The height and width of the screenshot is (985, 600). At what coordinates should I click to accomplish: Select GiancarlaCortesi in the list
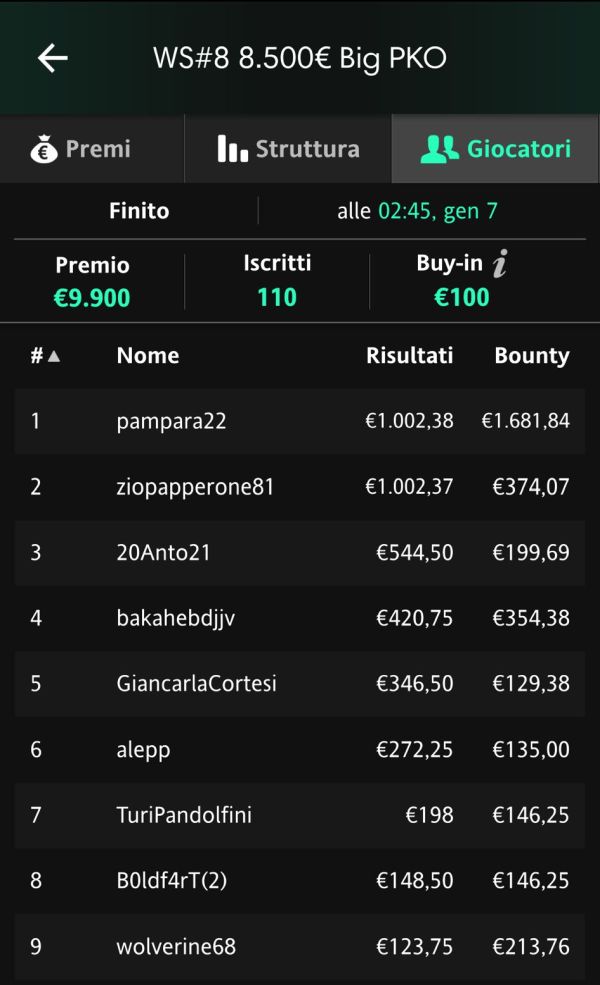tap(300, 683)
